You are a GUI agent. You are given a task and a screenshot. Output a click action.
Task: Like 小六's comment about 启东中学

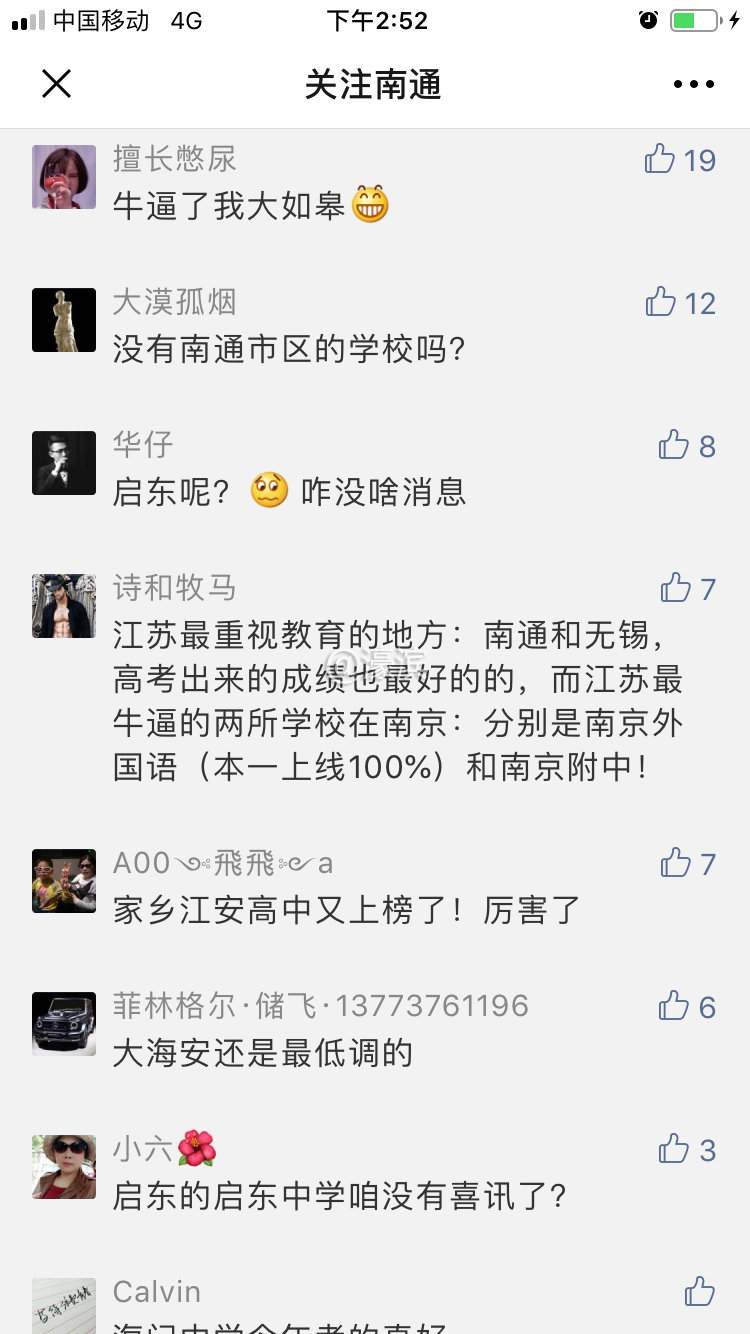674,1149
